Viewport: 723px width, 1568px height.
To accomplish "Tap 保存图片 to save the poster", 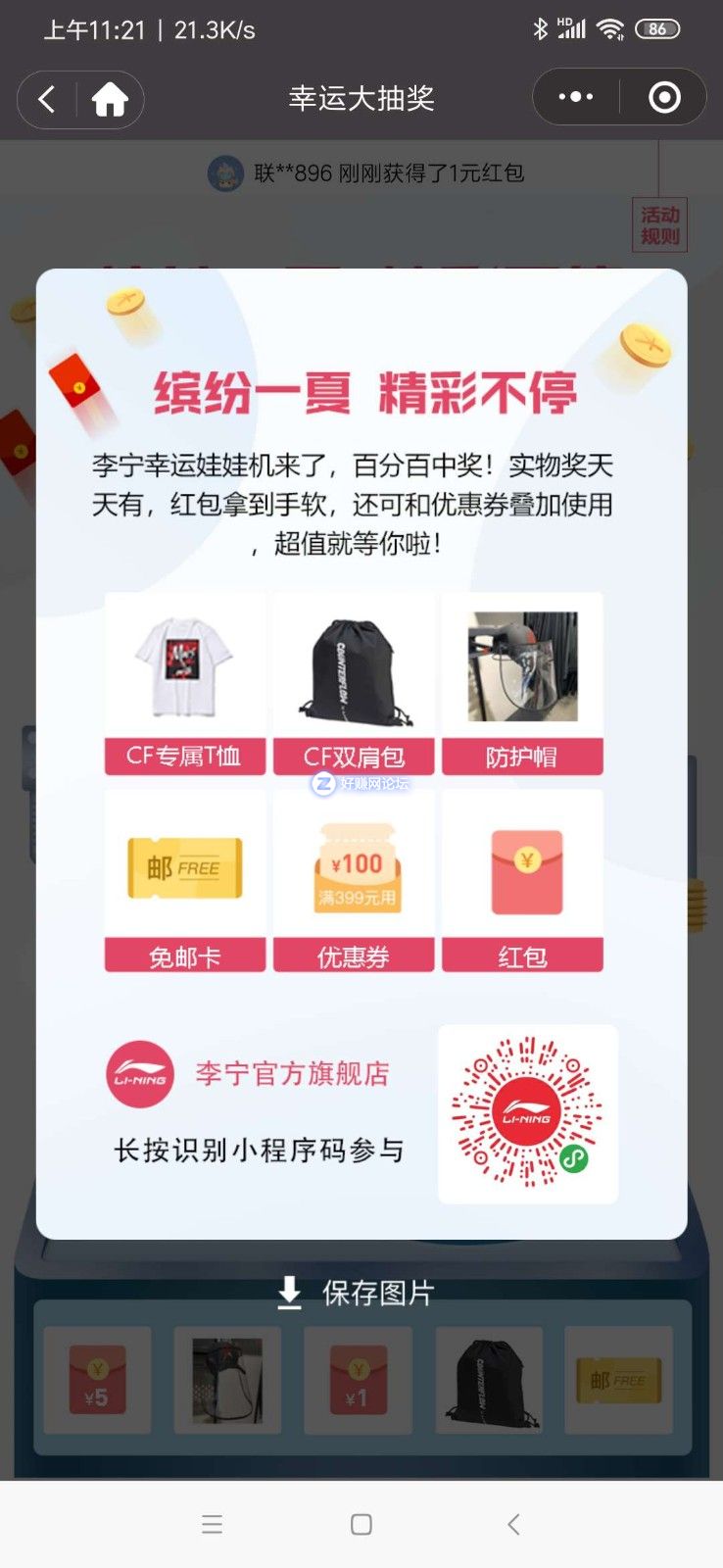I will click(358, 1293).
